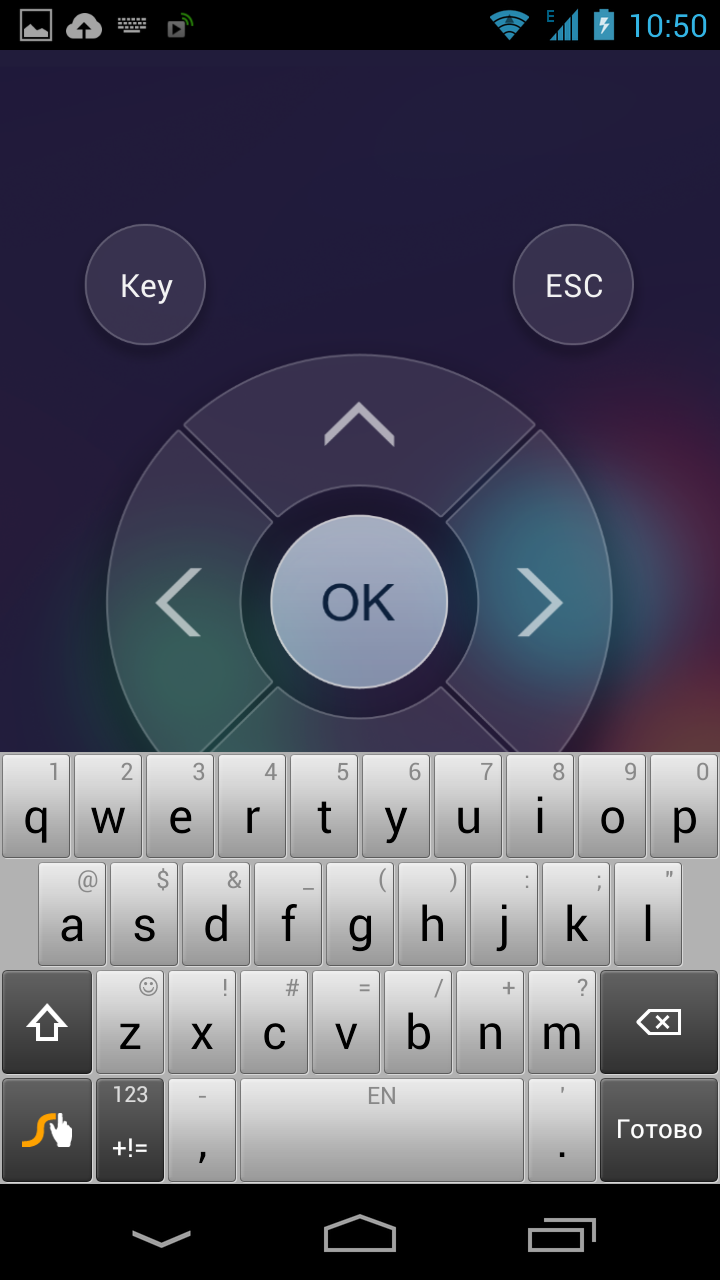720x1280 pixels.
Task: Tap the EN space bar
Action: pyautogui.click(x=381, y=1129)
